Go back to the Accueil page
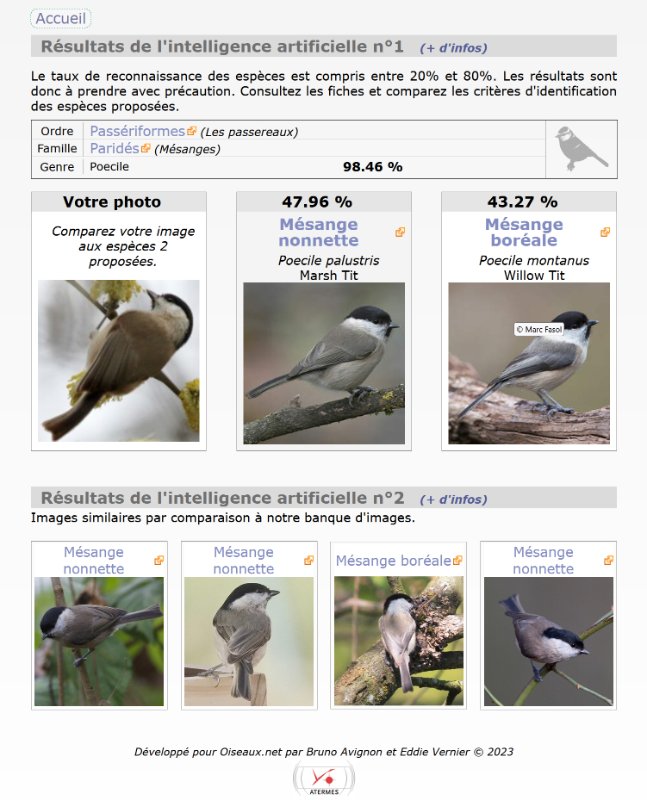 61,18
